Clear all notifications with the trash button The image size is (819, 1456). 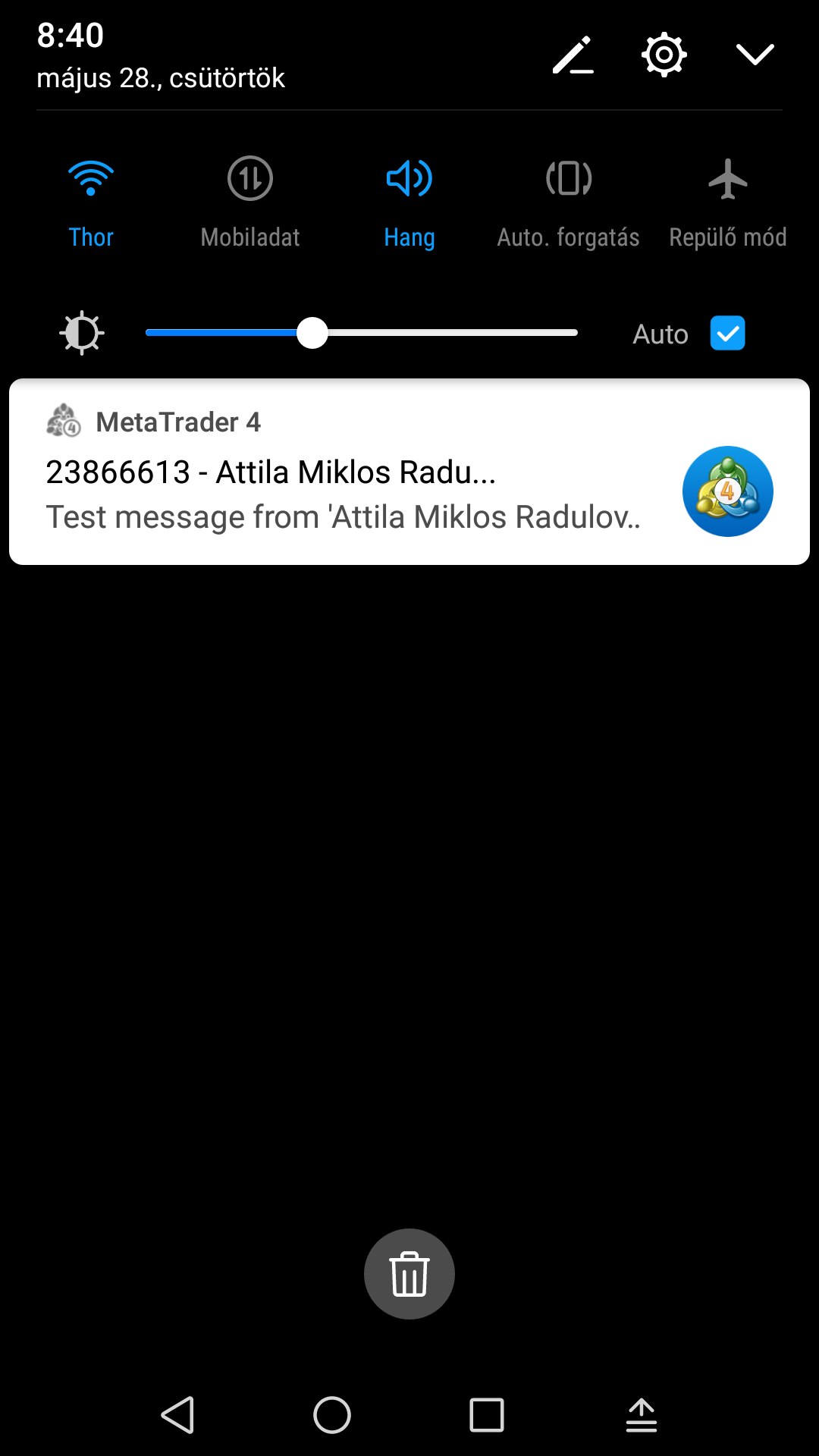pyautogui.click(x=409, y=1274)
